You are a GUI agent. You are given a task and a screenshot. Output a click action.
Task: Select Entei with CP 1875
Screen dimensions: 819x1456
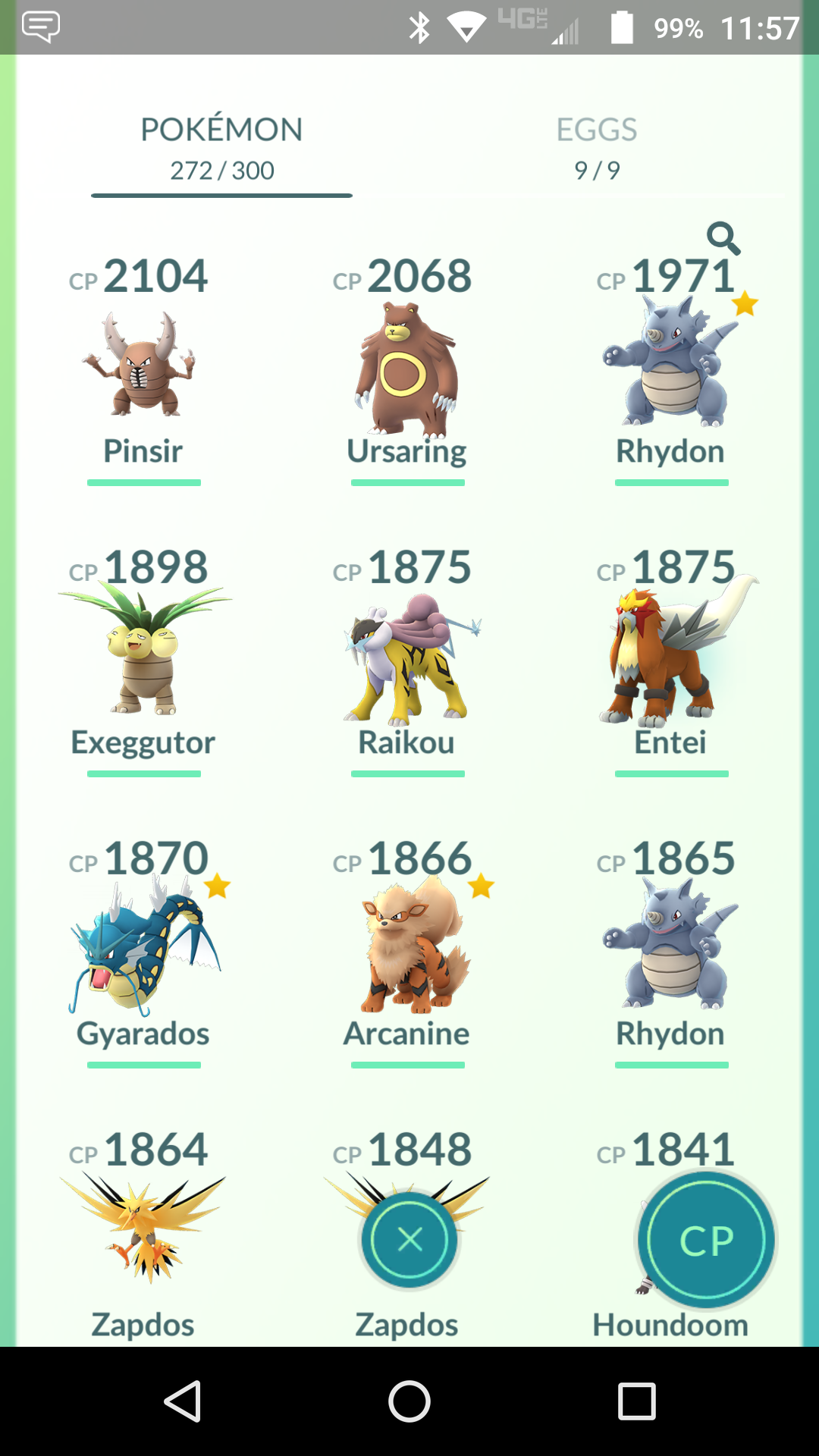click(x=671, y=661)
